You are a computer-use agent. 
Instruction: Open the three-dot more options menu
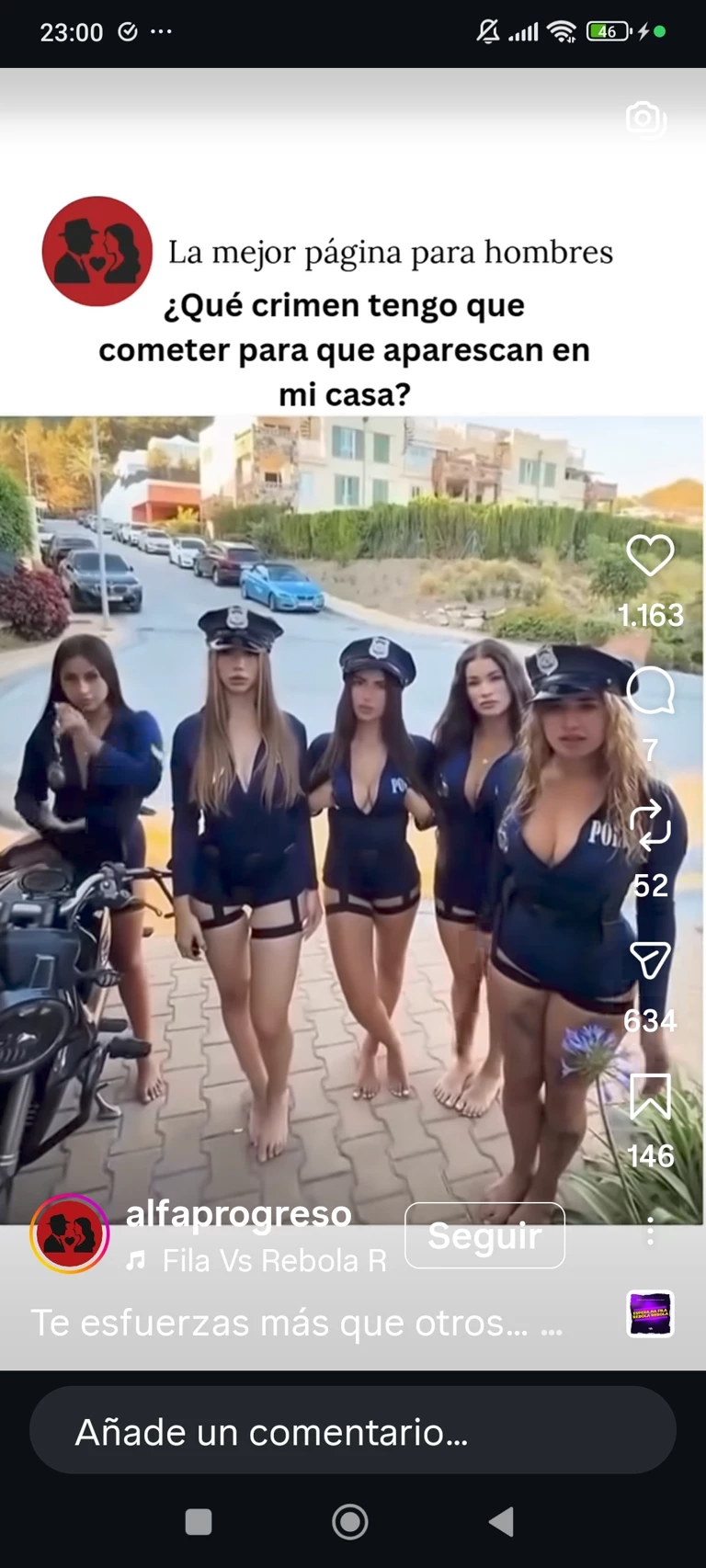650,1232
